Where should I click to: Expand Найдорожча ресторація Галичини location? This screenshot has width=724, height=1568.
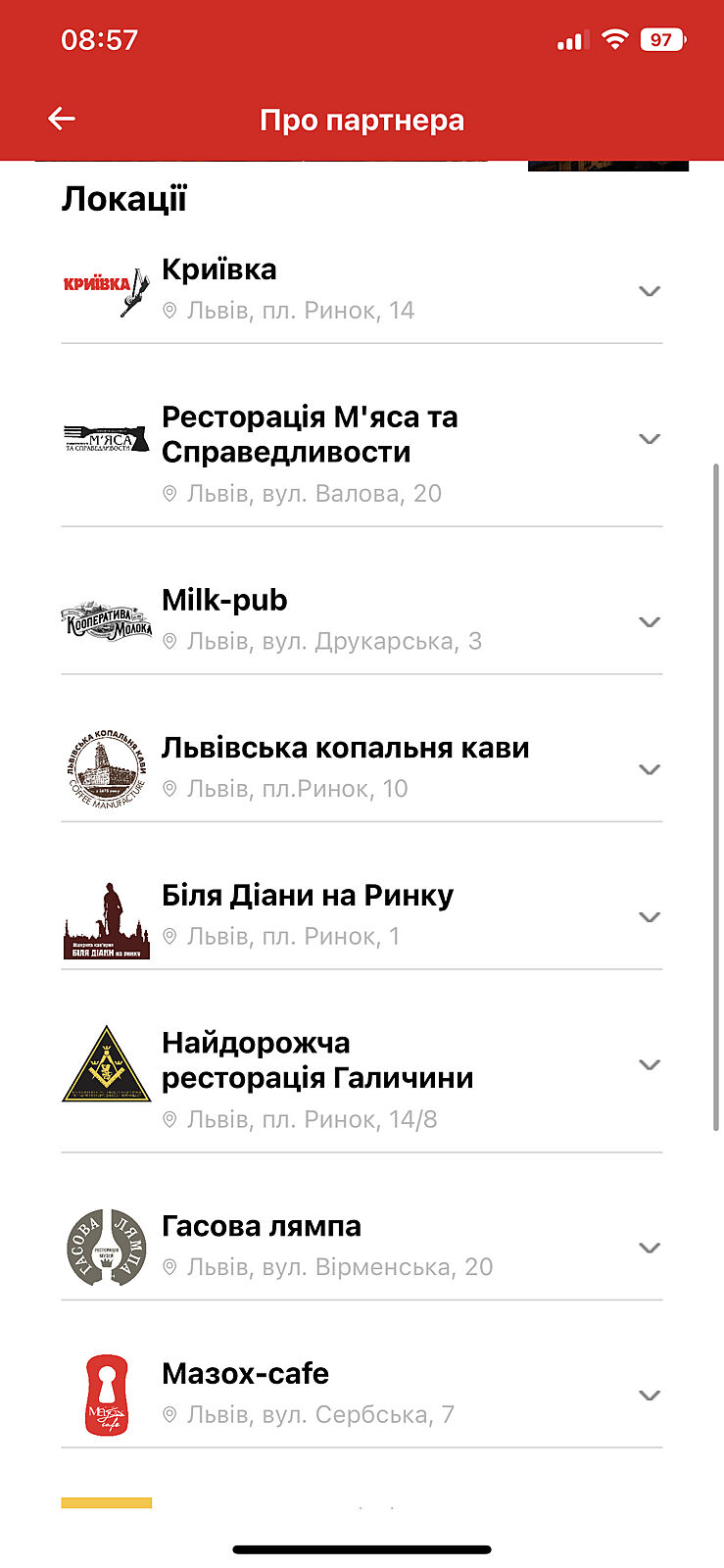point(649,1064)
